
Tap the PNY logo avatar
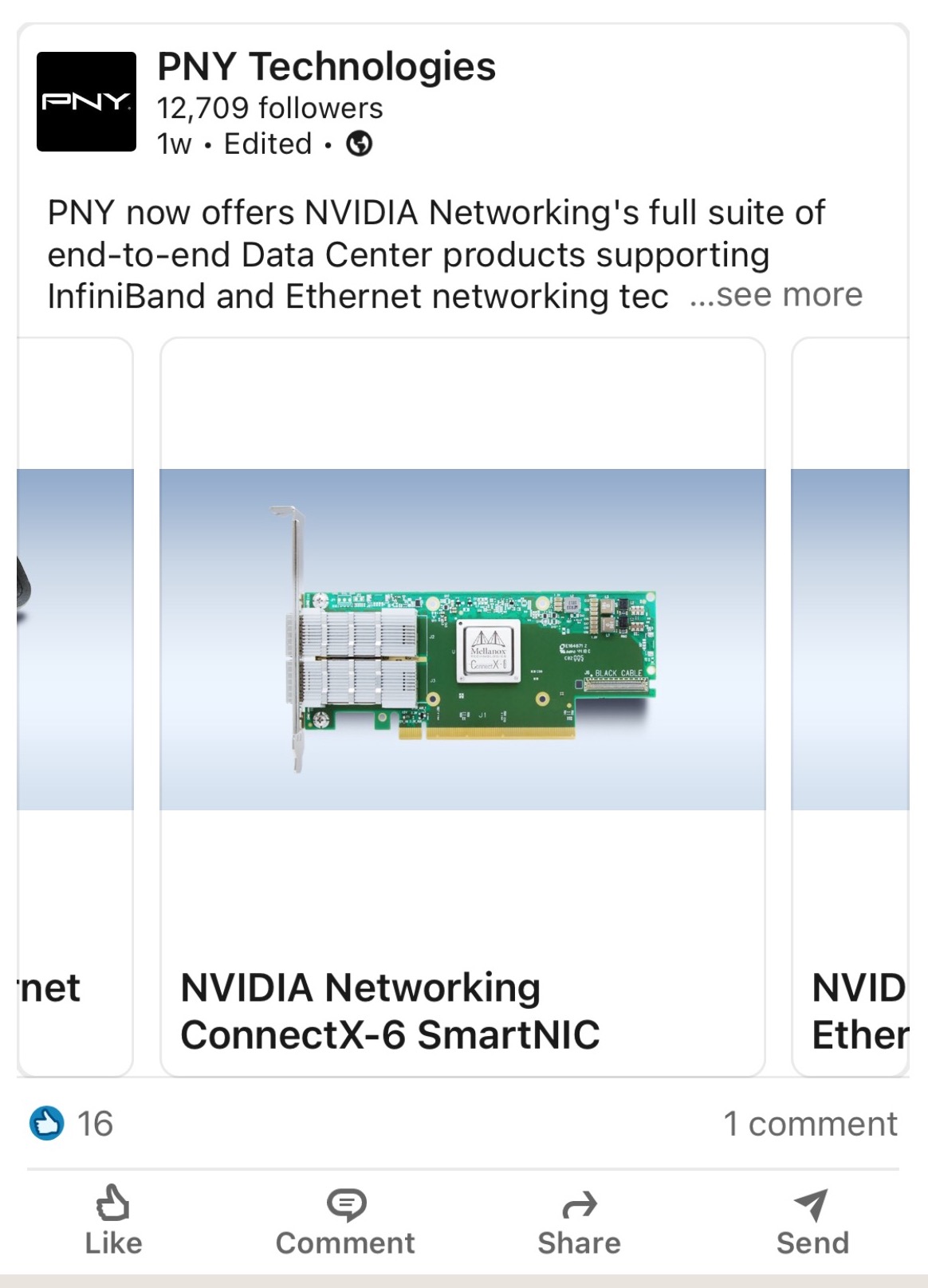[x=86, y=101]
